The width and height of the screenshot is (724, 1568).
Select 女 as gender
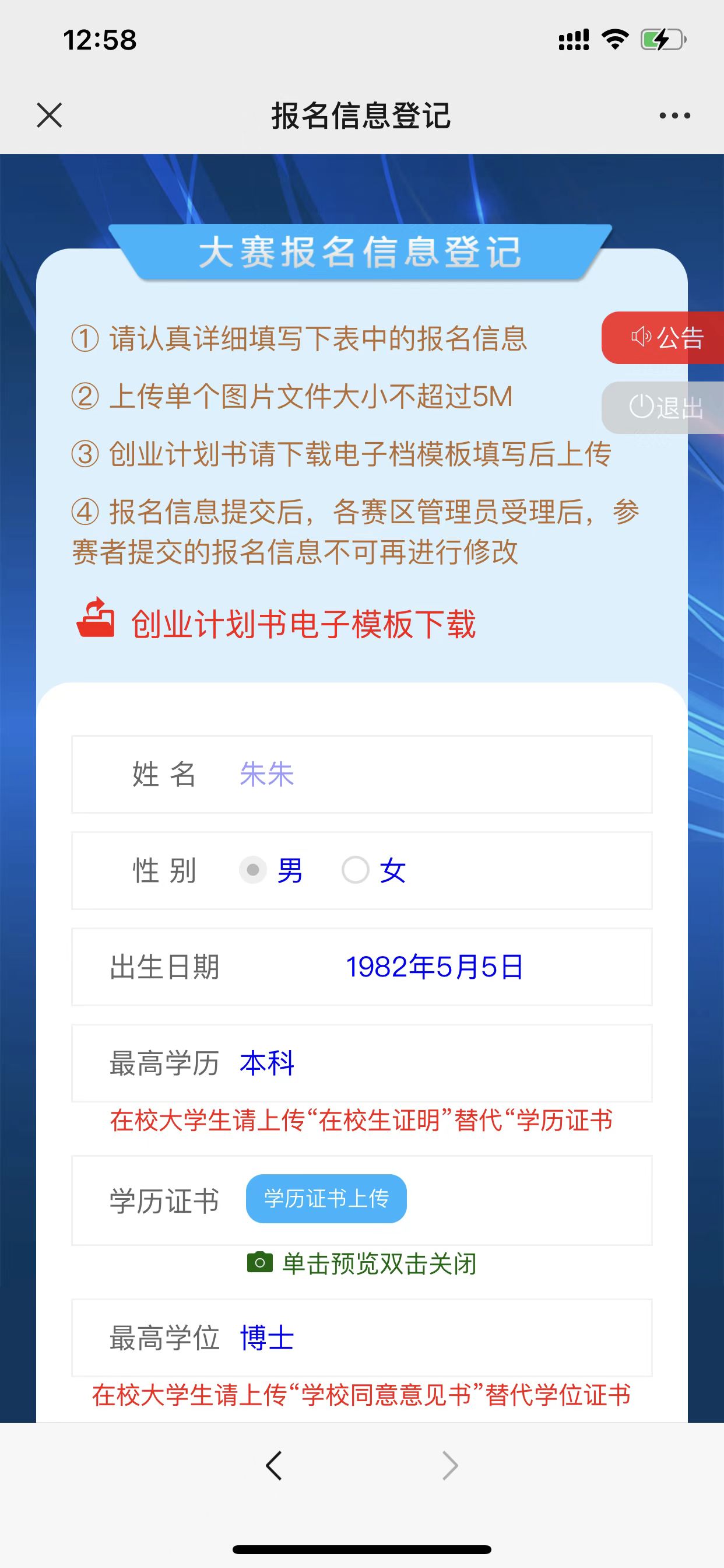click(x=356, y=870)
